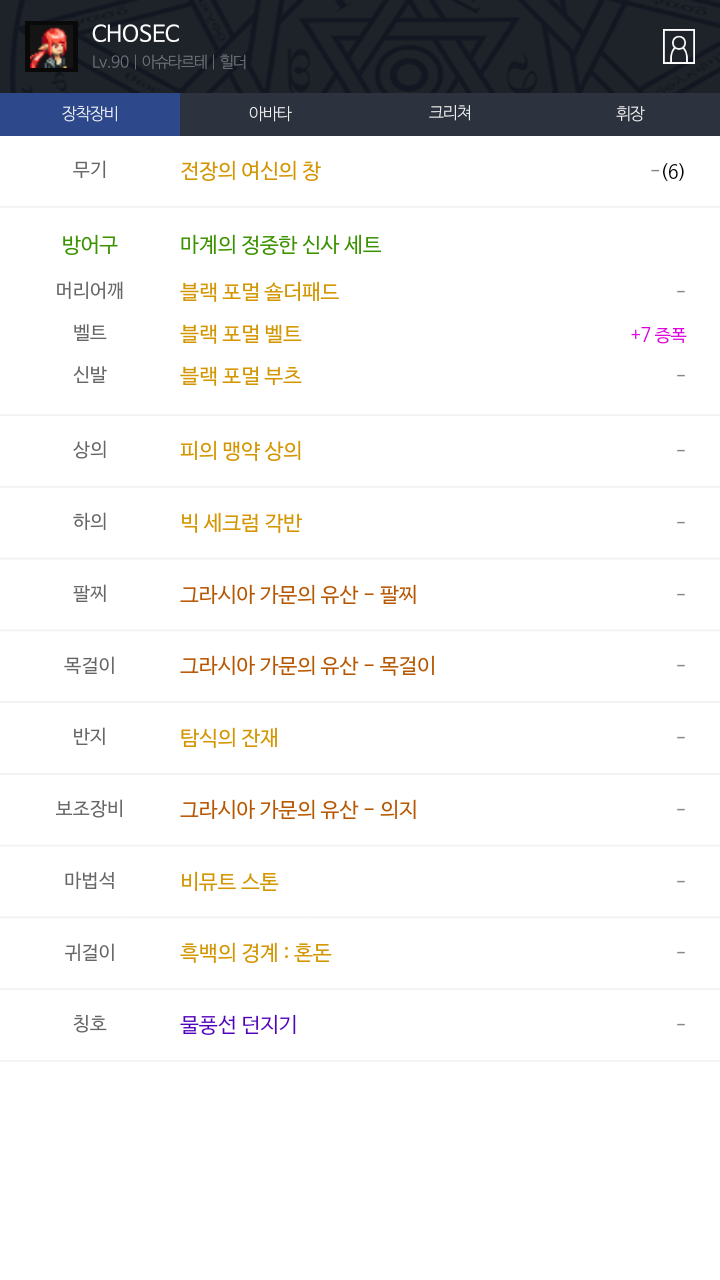Image resolution: width=720 pixels, height=1280 pixels.
Task: Open 빅 세크럼 각반 item
Action: [240, 523]
